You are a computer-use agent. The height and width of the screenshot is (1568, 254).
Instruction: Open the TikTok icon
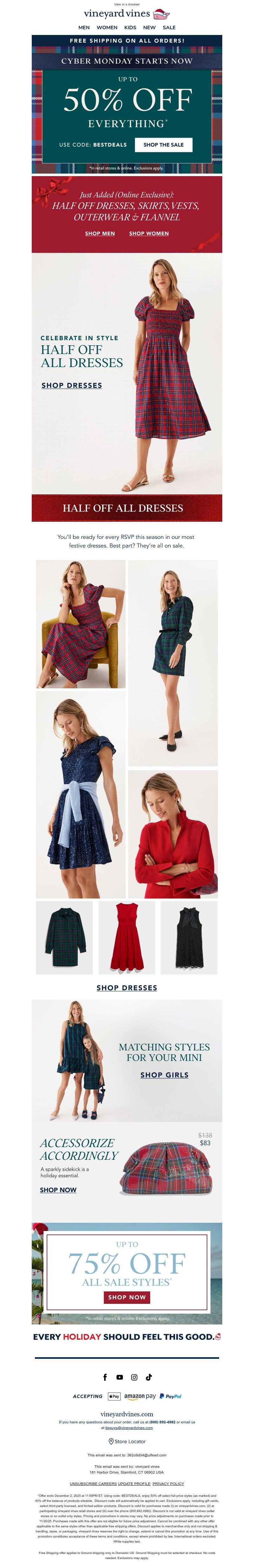pos(149,1377)
